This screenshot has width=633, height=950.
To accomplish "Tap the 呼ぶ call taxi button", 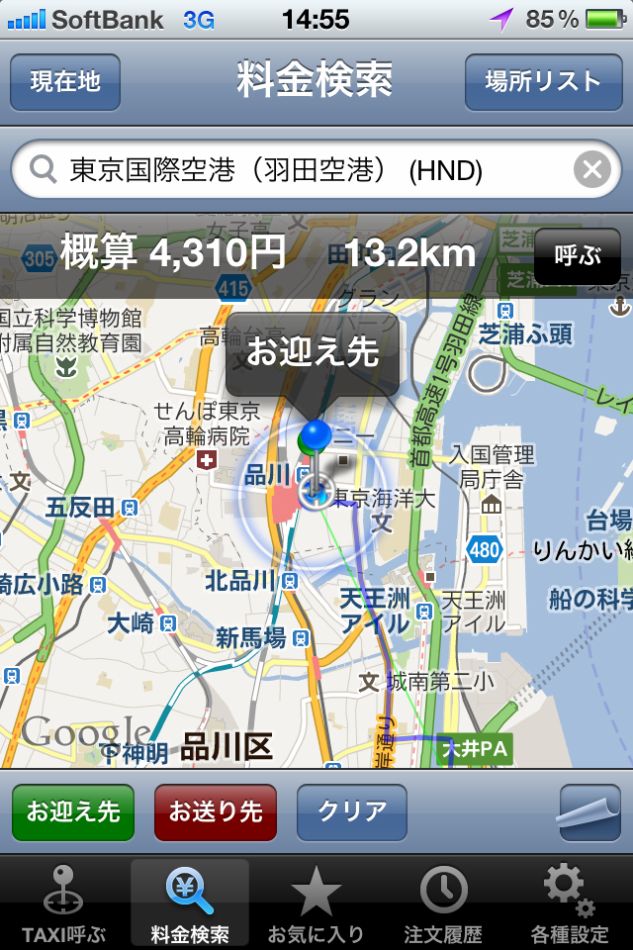I will click(x=576, y=256).
